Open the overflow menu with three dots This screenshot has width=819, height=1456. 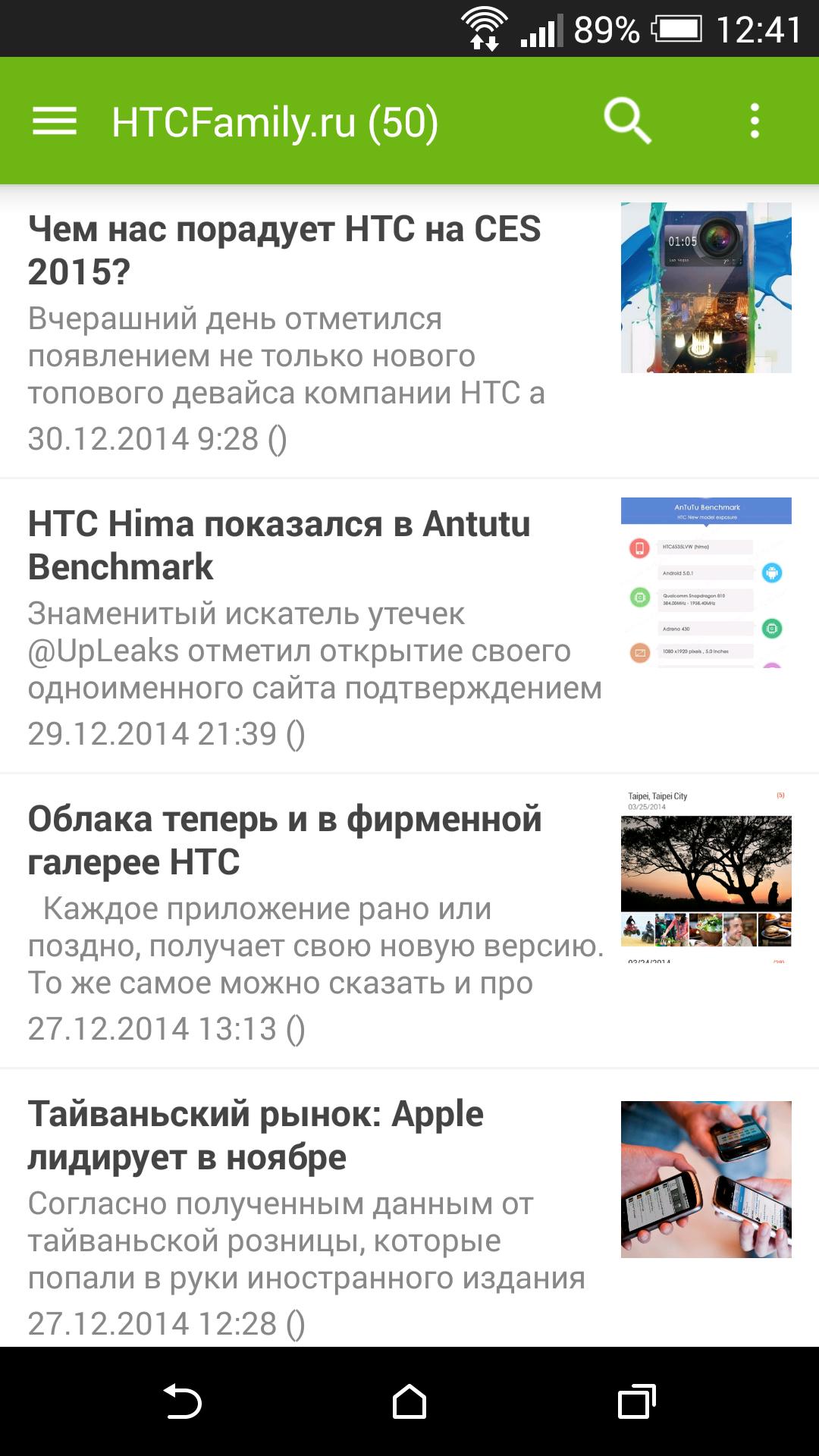click(753, 121)
